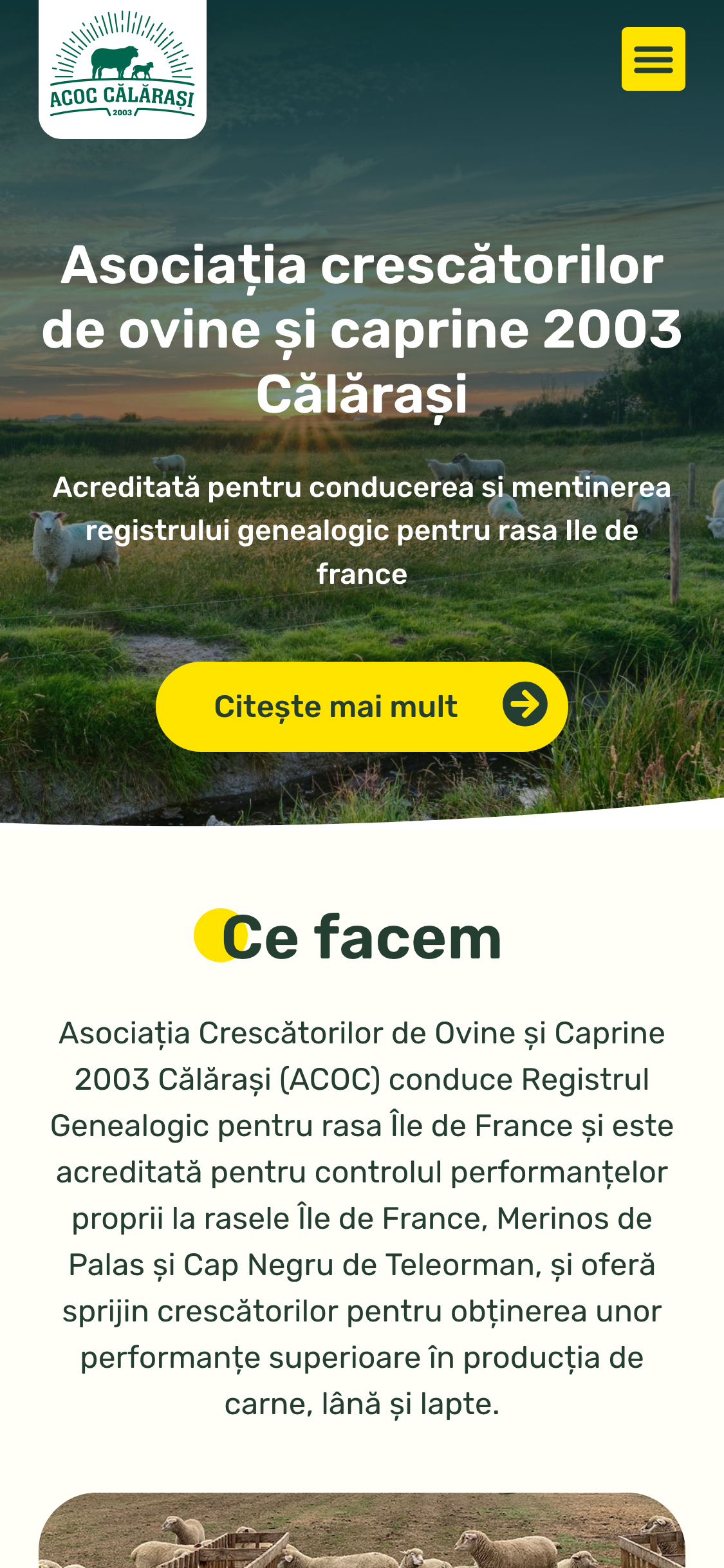Open the hamburger navigation menu
This screenshot has width=724, height=1568.
tap(653, 59)
